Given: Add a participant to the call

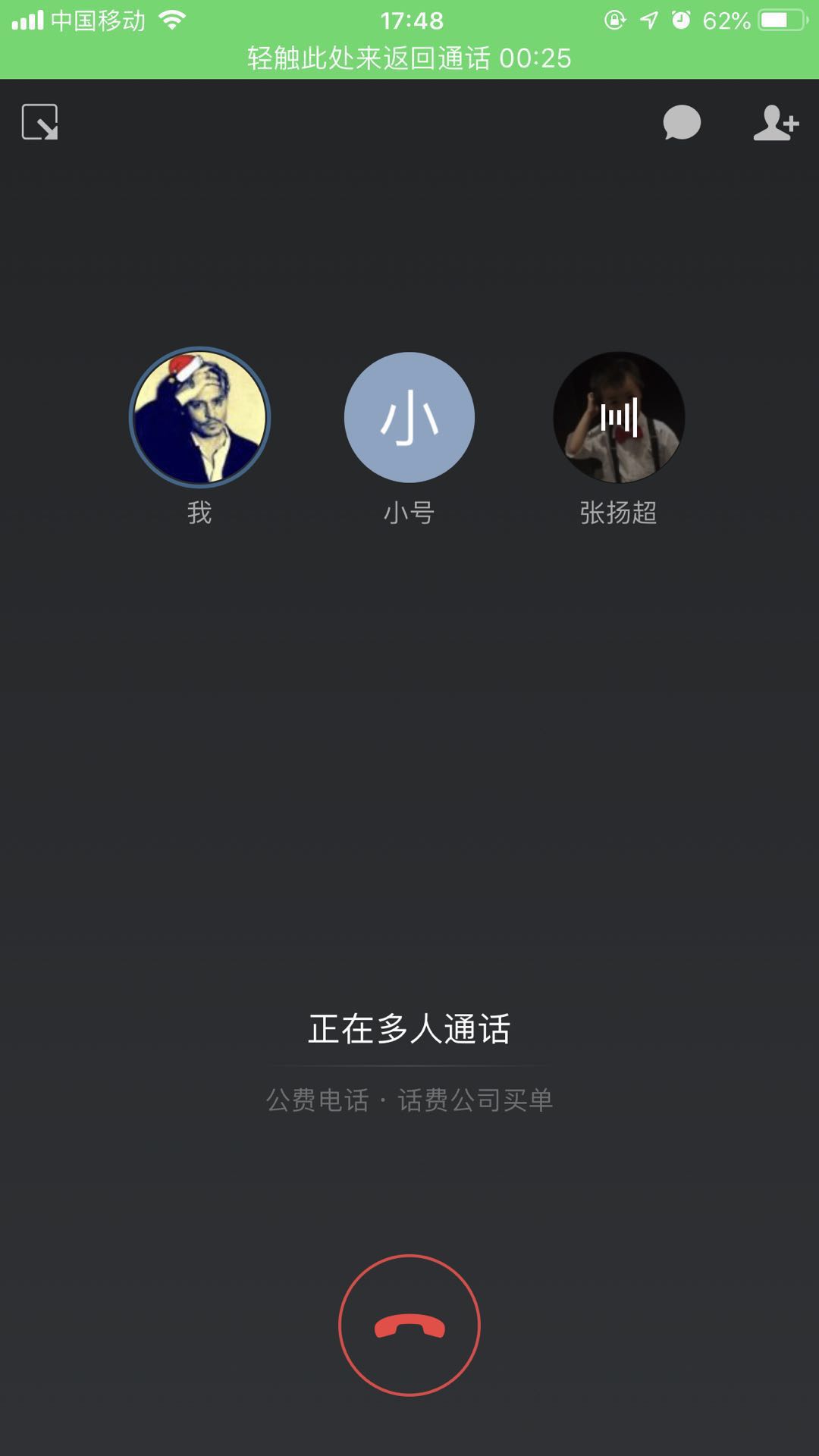Looking at the screenshot, I should [x=775, y=122].
